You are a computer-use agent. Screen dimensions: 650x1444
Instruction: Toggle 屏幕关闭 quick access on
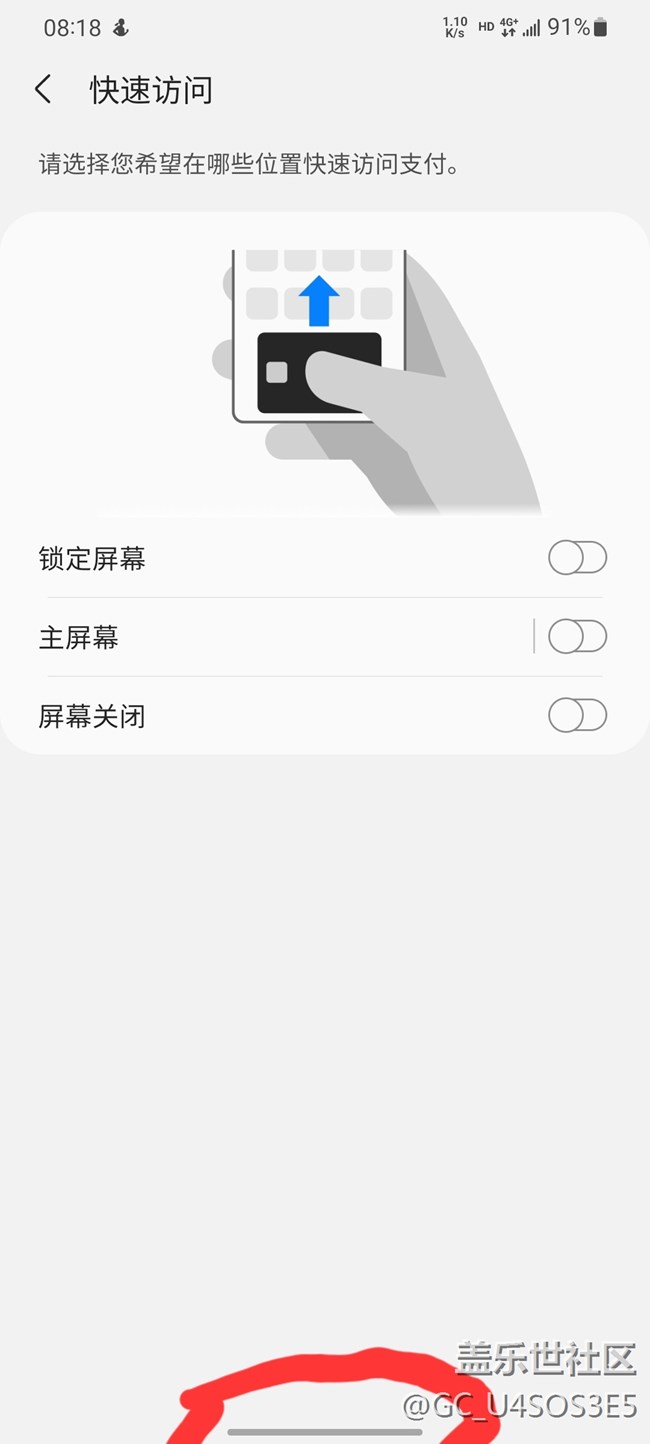click(577, 716)
